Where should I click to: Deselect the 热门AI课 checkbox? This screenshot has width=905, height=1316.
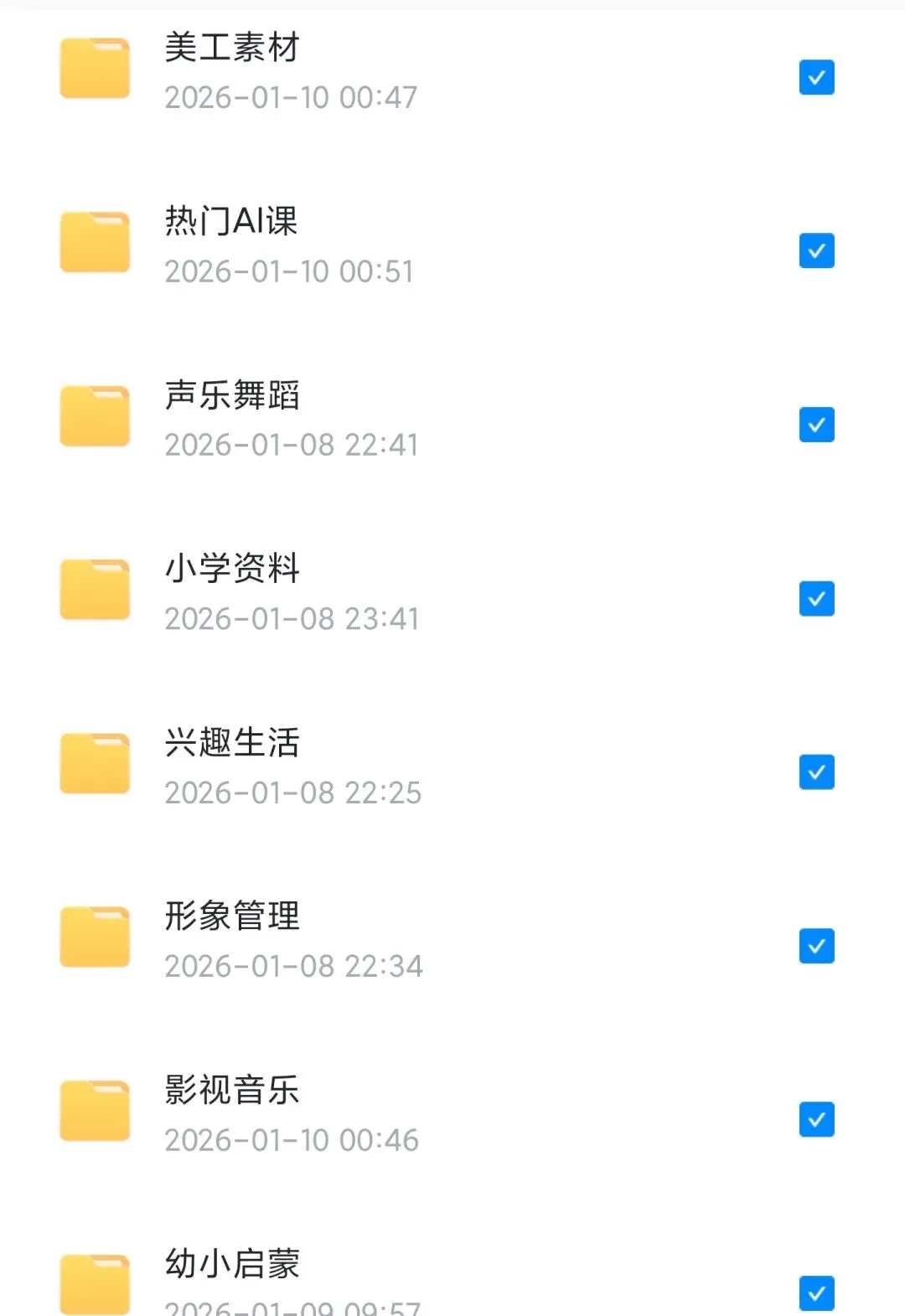pyautogui.click(x=816, y=251)
